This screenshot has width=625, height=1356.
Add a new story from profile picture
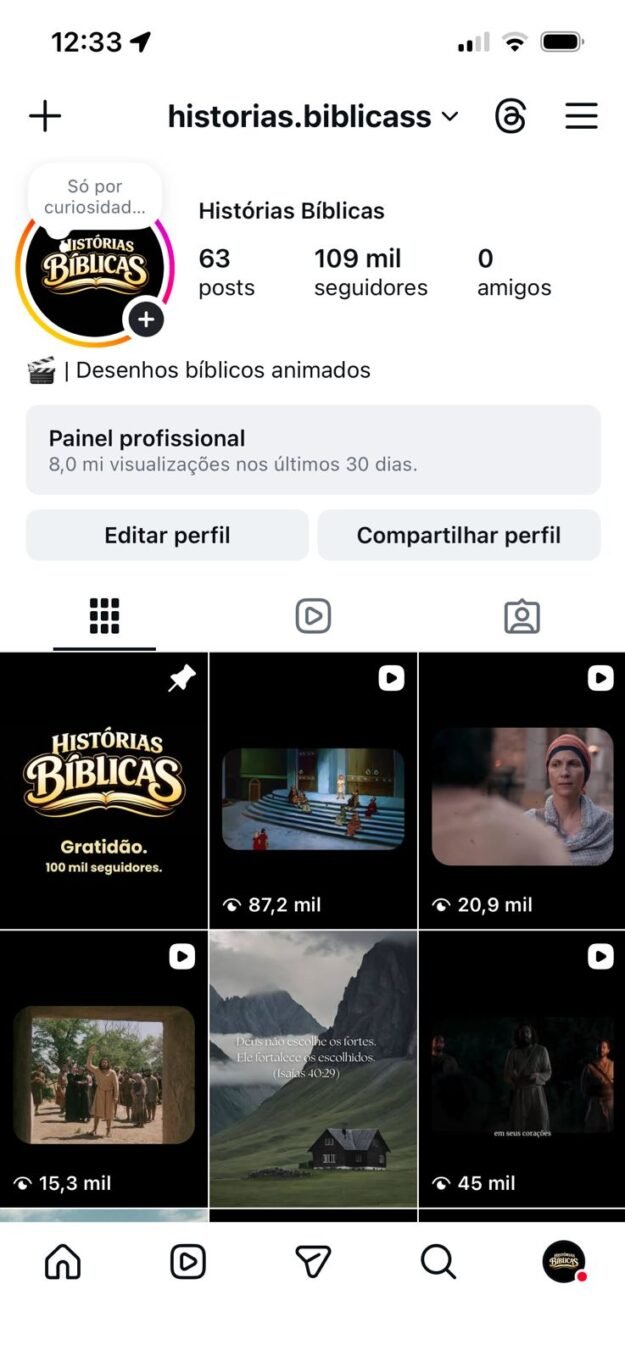point(146,320)
